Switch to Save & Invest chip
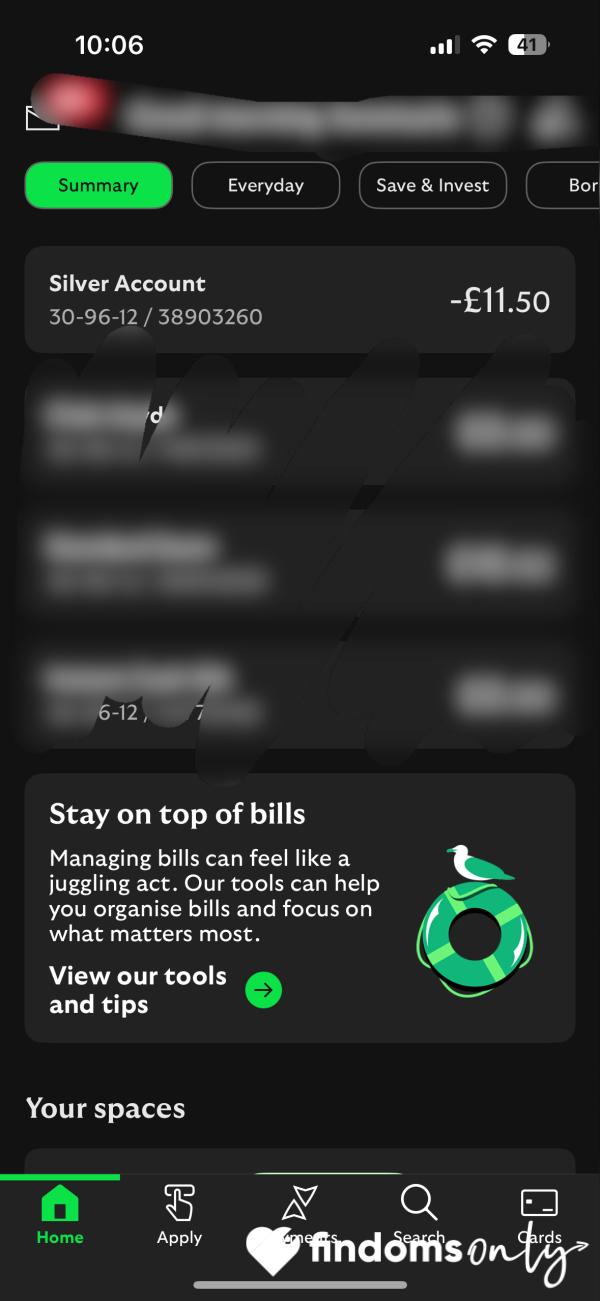The height and width of the screenshot is (1301, 600). [x=433, y=185]
